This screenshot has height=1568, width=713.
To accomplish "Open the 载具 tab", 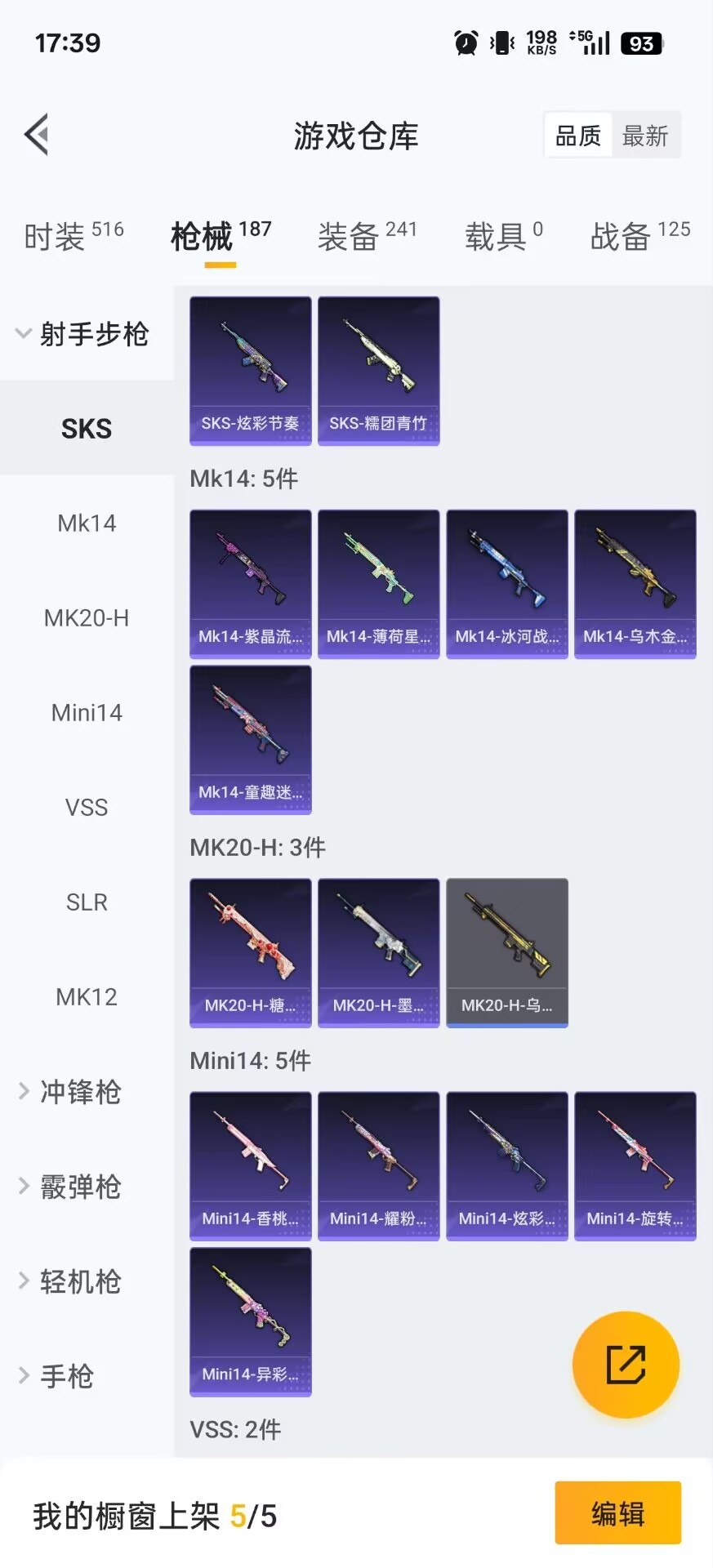I will coord(503,236).
